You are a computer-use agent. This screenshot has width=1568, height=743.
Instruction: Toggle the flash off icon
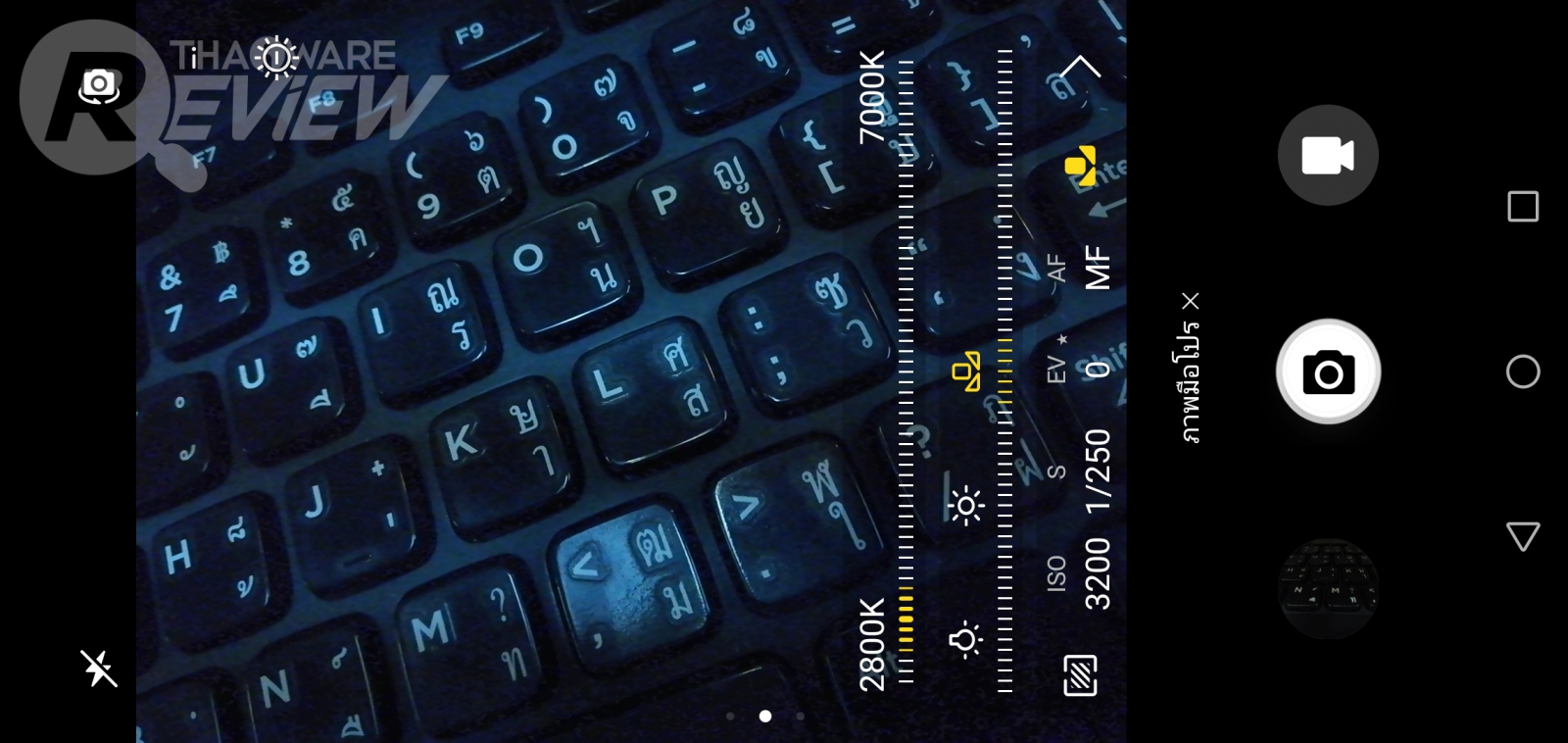pos(98,669)
